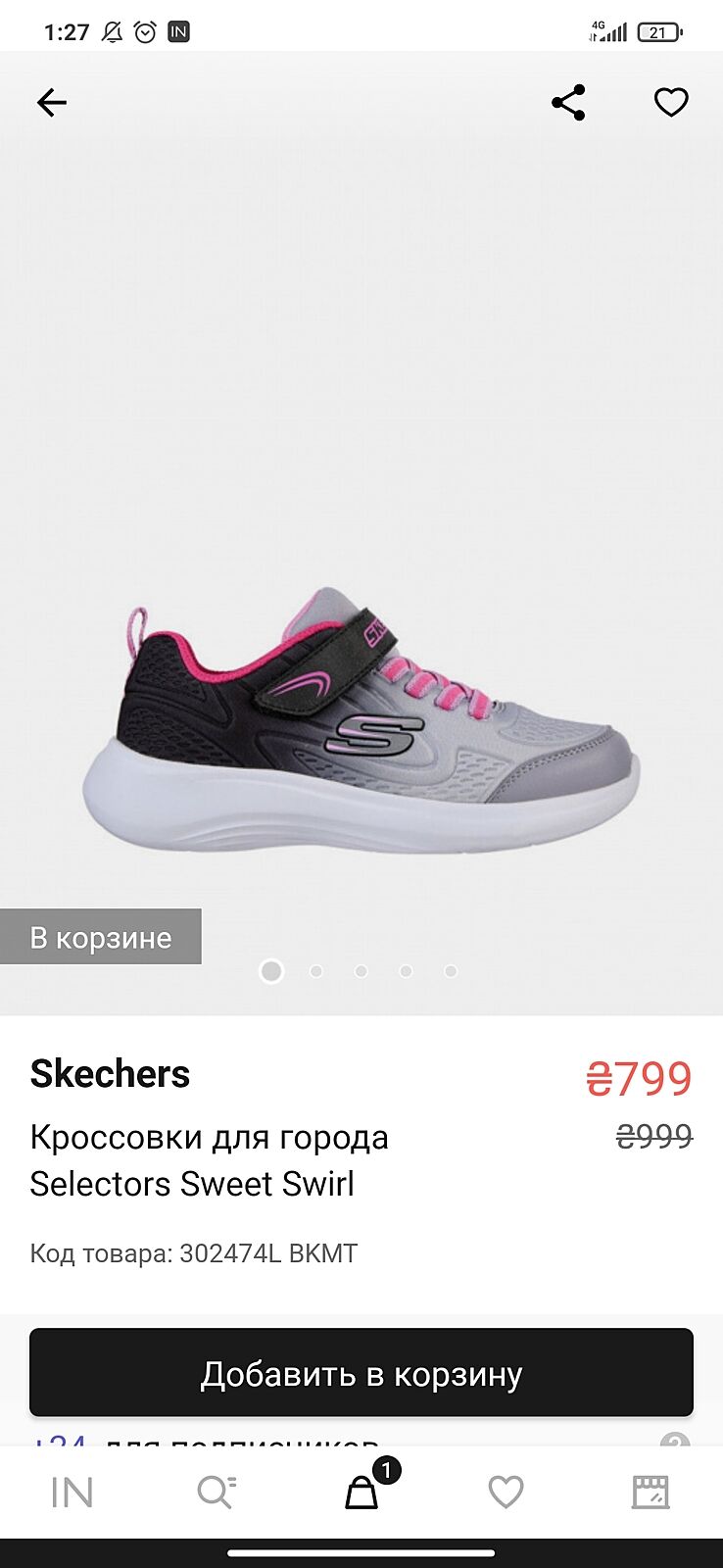The height and width of the screenshot is (1568, 723).
Task: Jump to the second product photo dot
Action: pyautogui.click(x=316, y=971)
